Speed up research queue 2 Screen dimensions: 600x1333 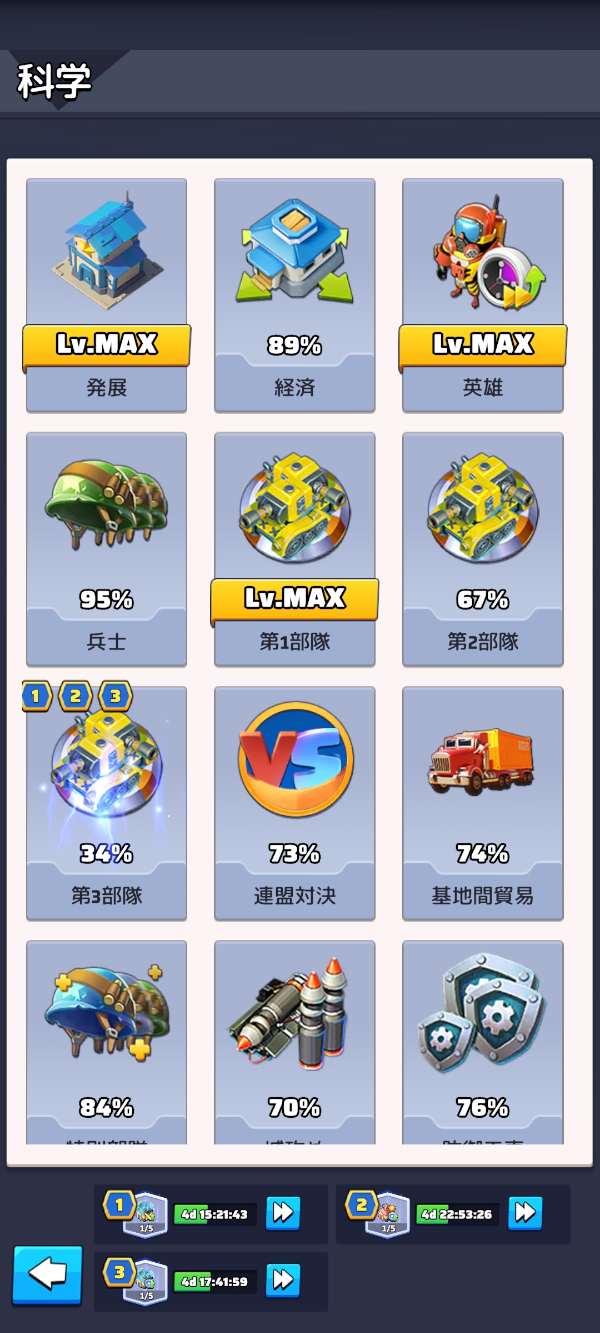coord(525,1213)
